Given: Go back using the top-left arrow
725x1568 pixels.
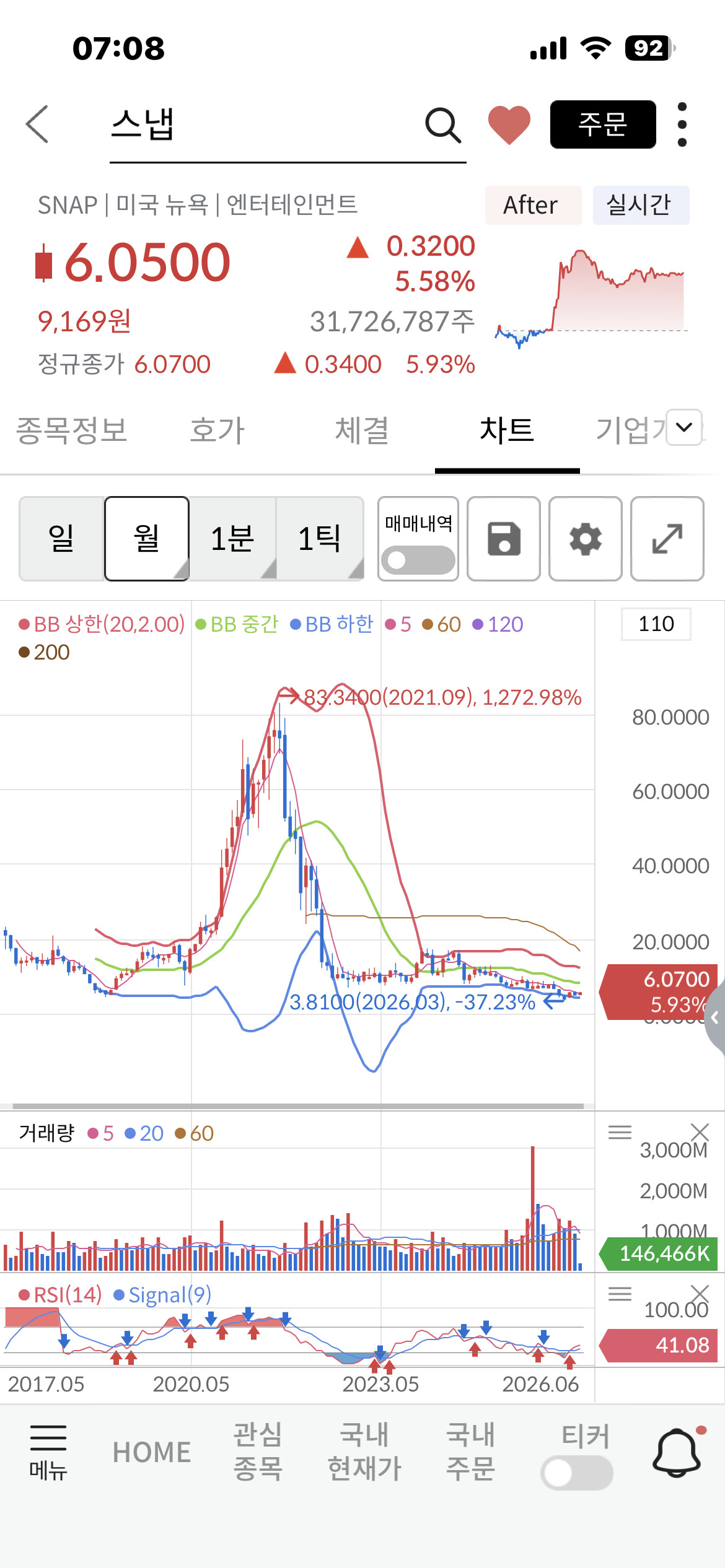Looking at the screenshot, I should (37, 124).
